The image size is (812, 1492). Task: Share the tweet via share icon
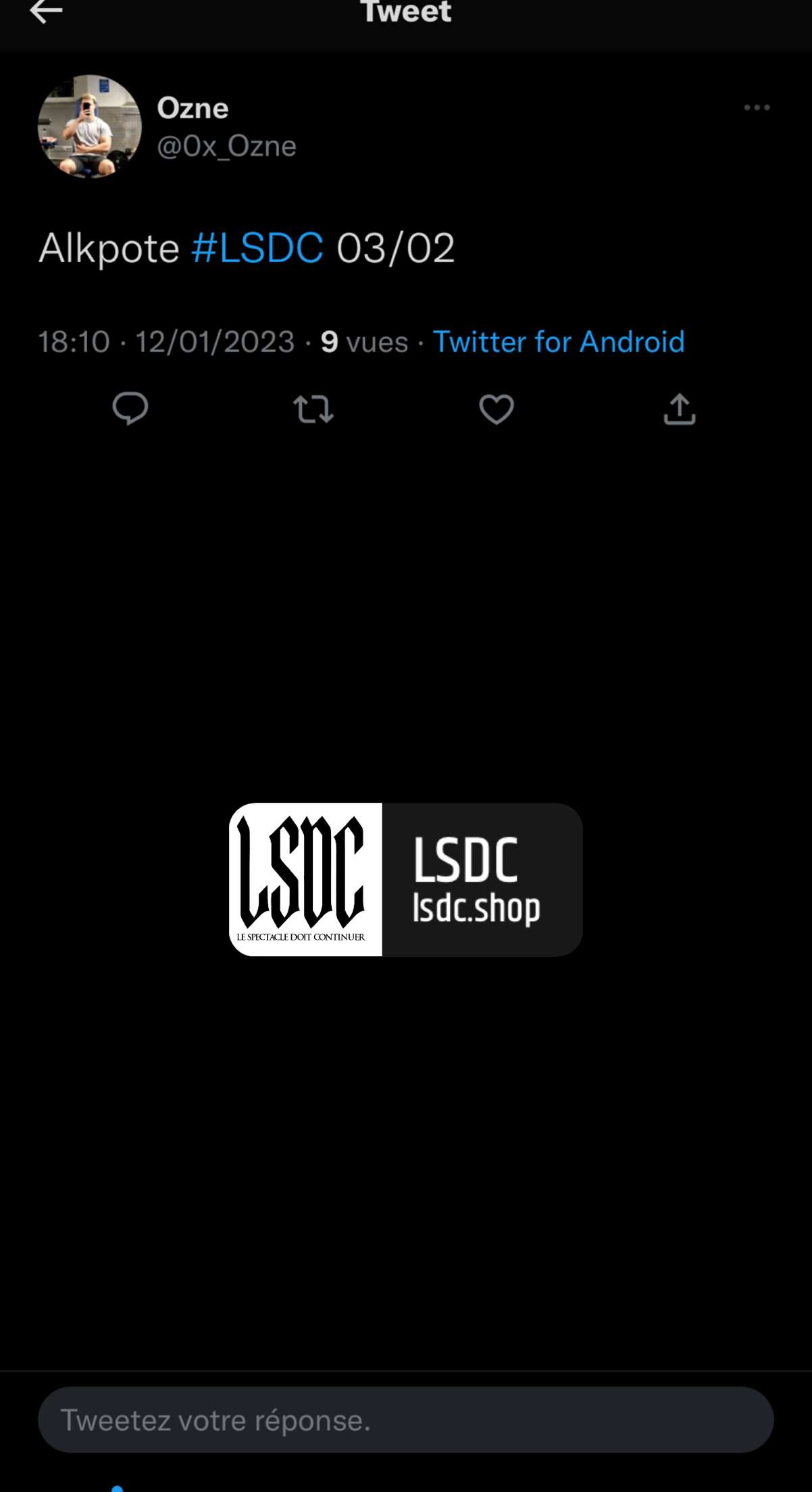[x=680, y=409]
